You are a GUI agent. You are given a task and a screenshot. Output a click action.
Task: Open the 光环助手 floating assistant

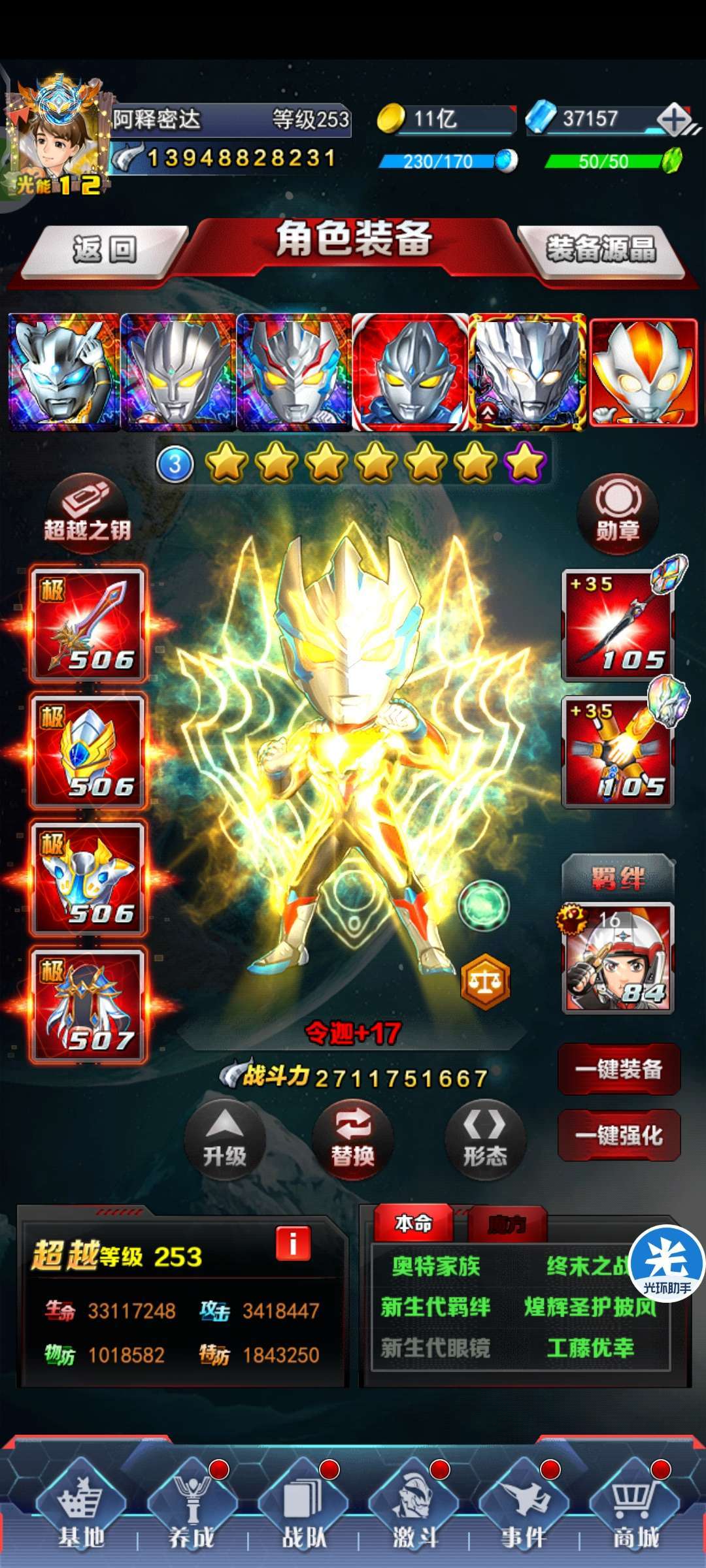click(x=666, y=1264)
